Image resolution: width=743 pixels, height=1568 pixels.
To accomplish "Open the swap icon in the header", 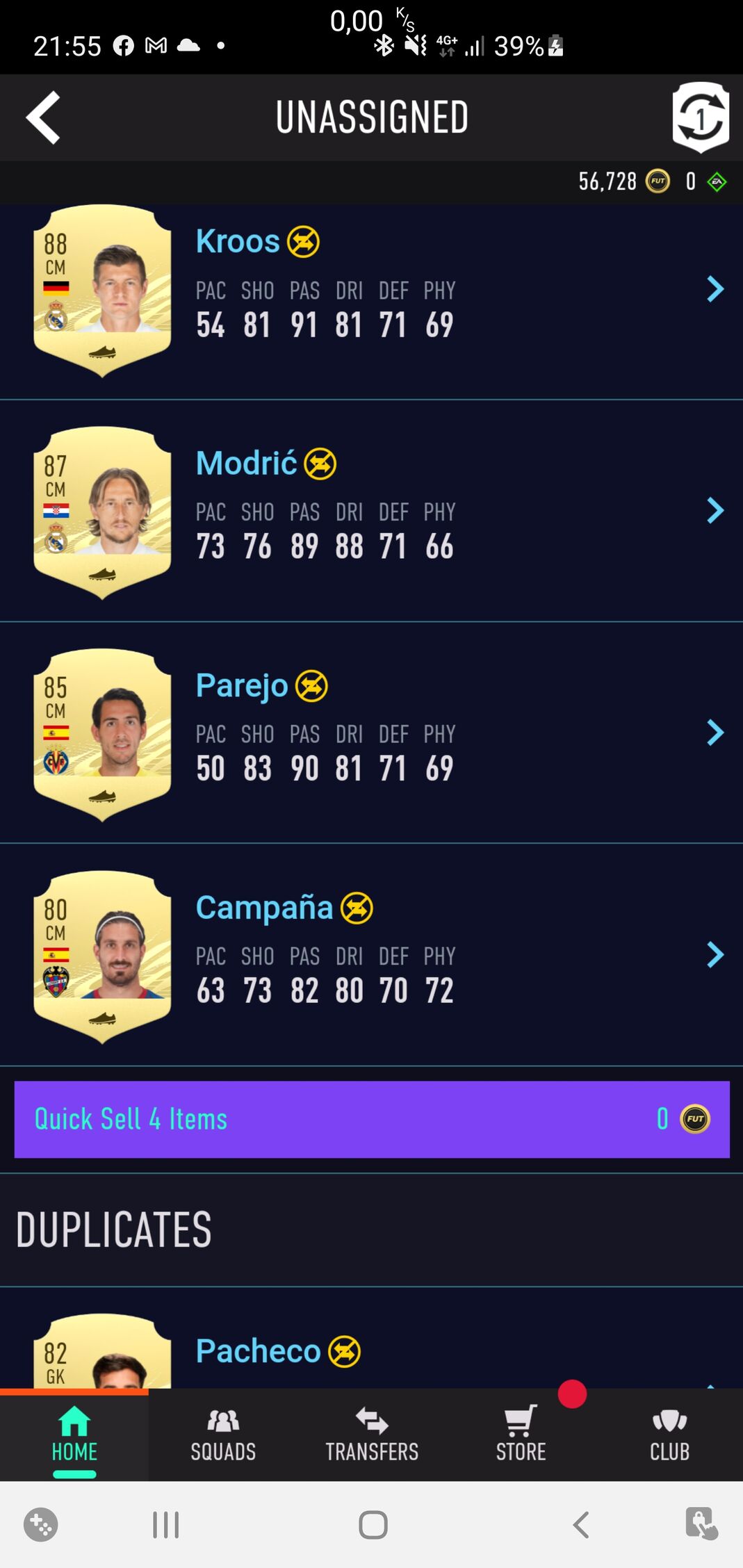I will (x=700, y=117).
